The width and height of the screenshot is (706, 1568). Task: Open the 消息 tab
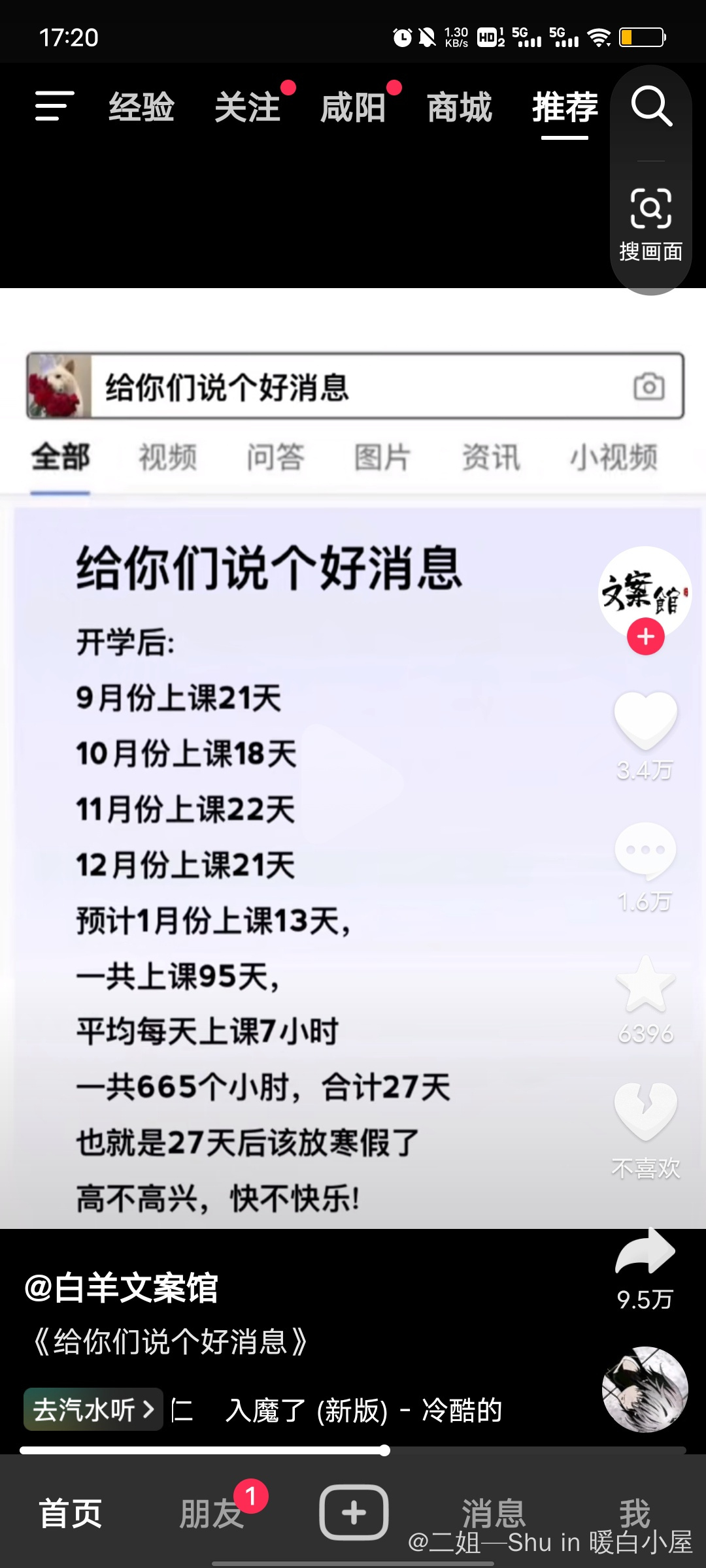(494, 1512)
